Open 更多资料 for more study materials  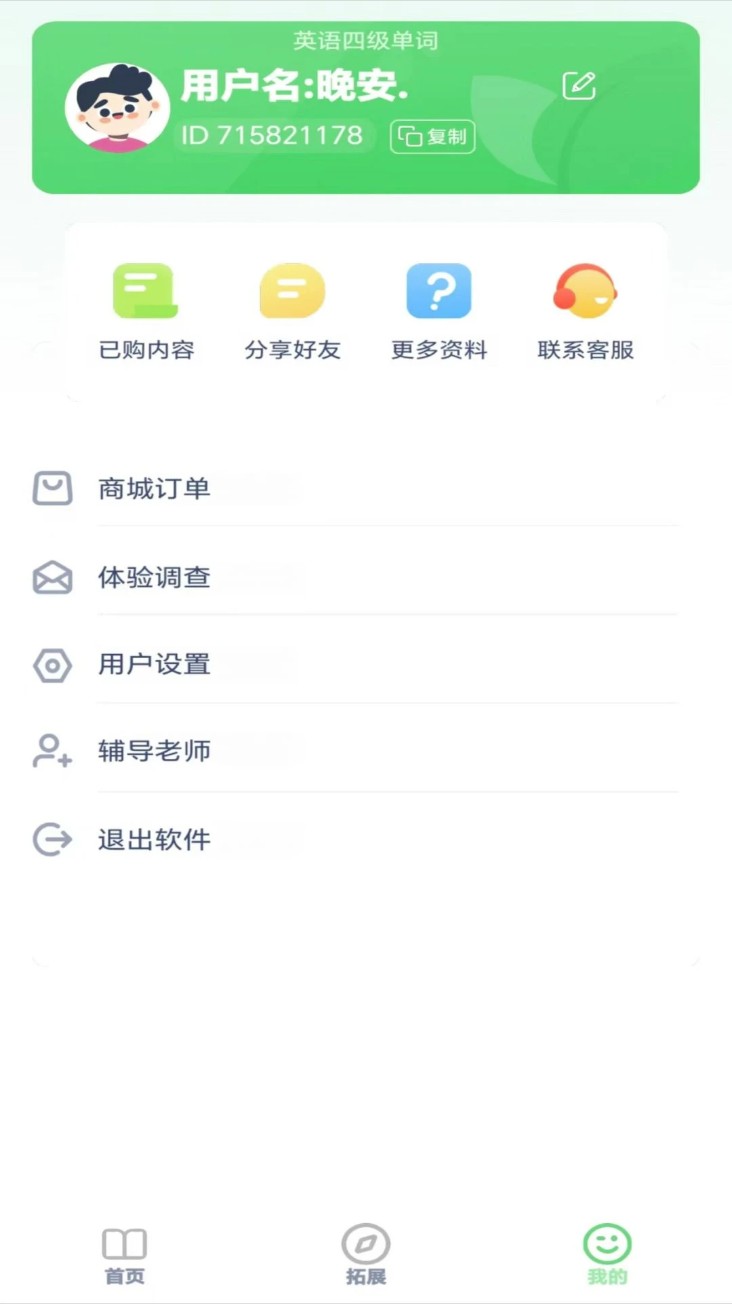click(x=439, y=292)
